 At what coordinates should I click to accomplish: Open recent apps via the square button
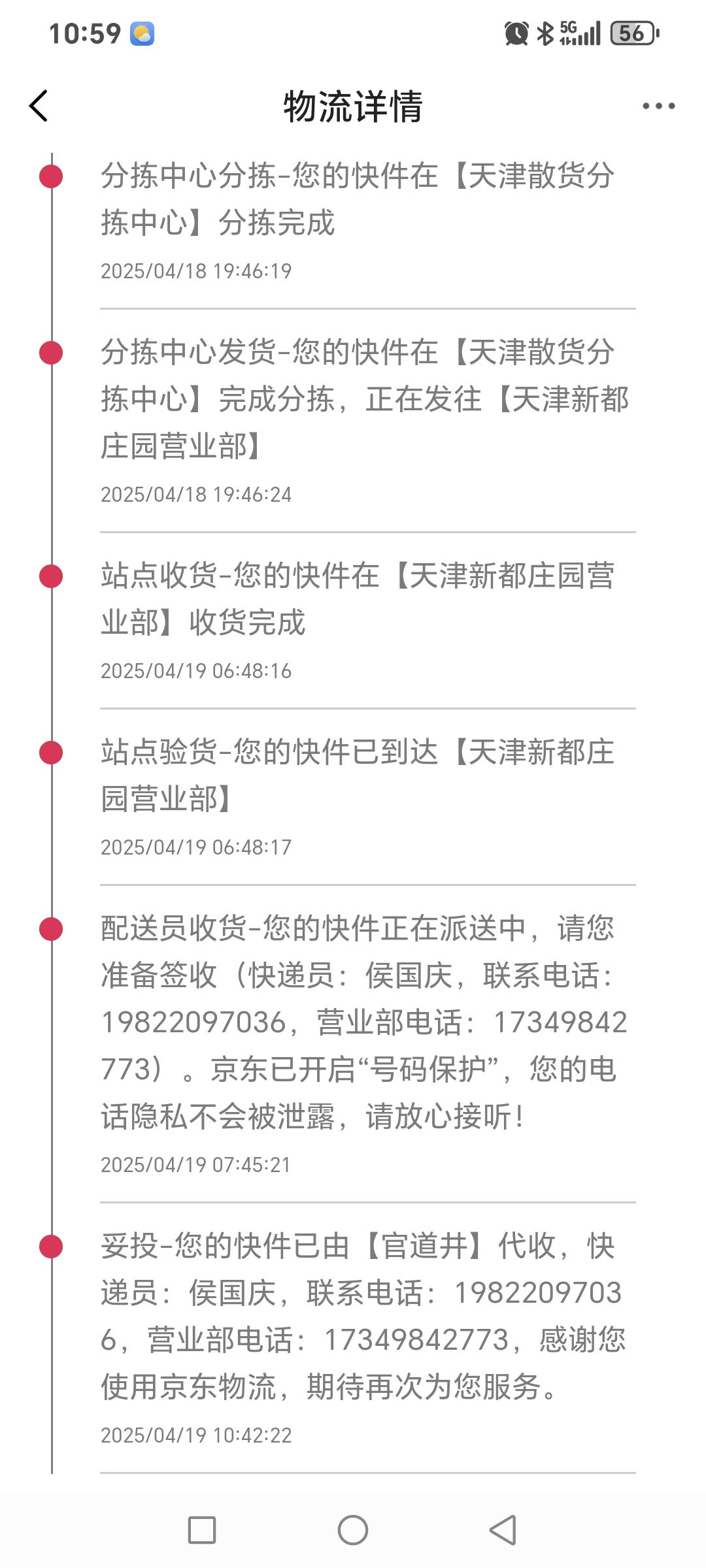[202, 1530]
